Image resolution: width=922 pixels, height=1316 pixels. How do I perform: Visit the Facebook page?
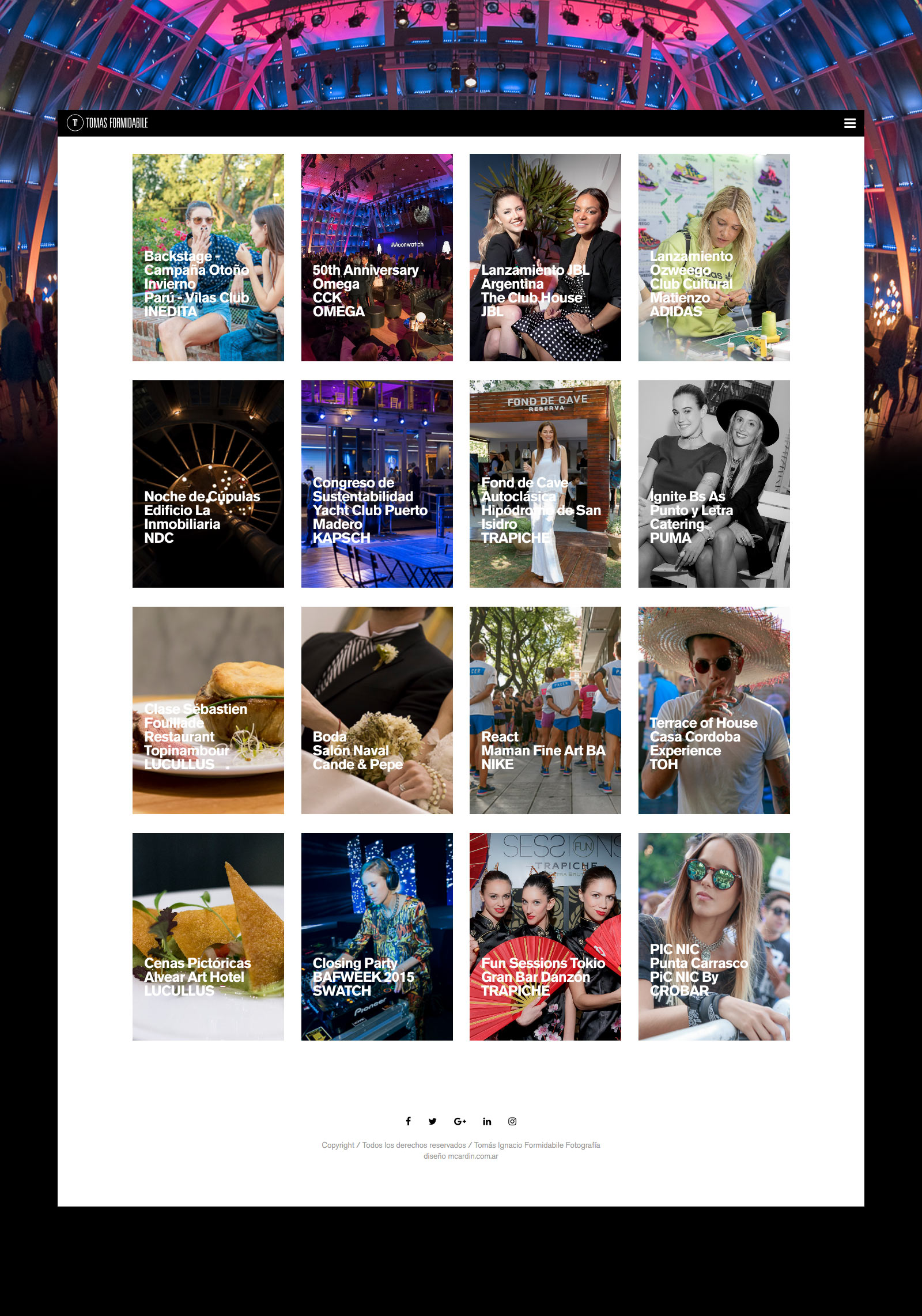coord(408,1121)
